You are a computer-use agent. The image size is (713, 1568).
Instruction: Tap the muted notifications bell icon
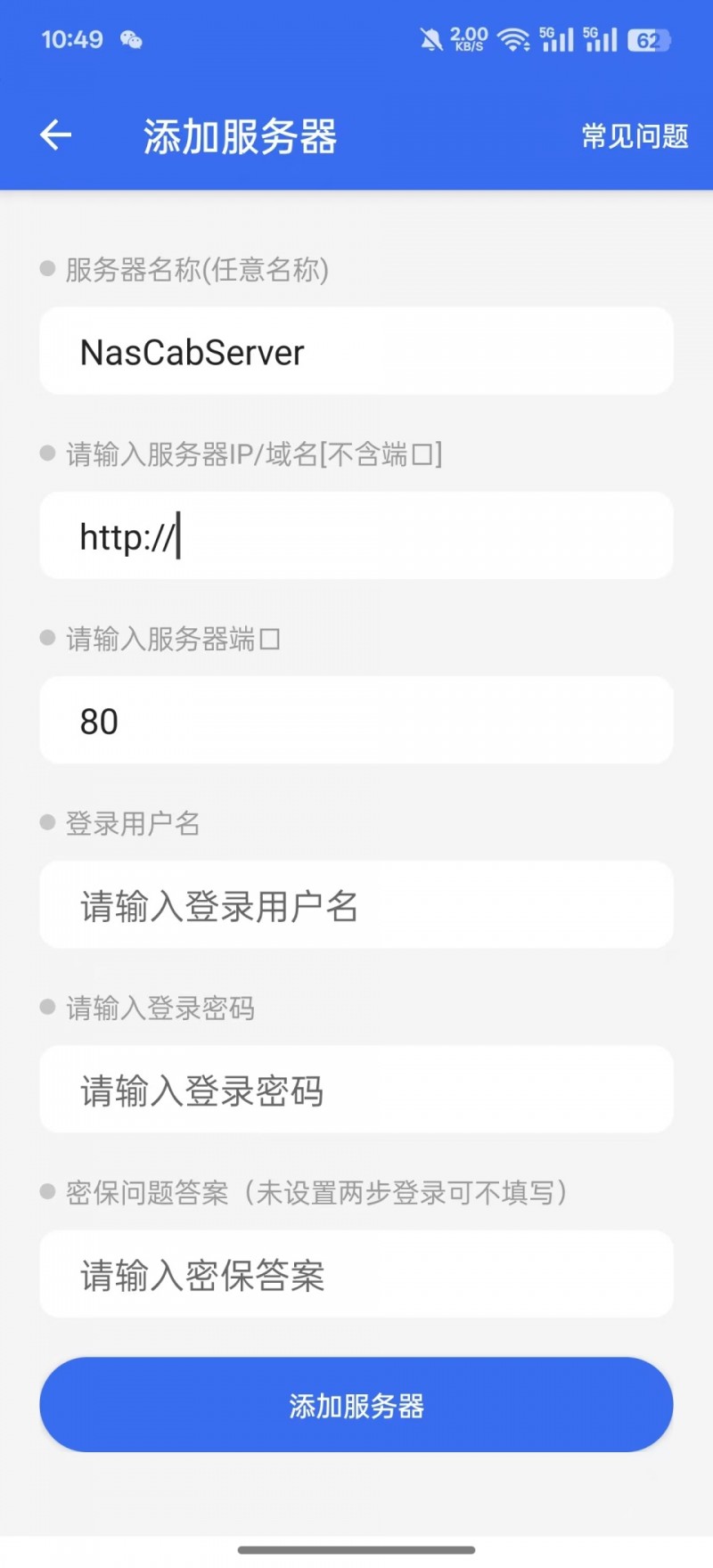(430, 39)
